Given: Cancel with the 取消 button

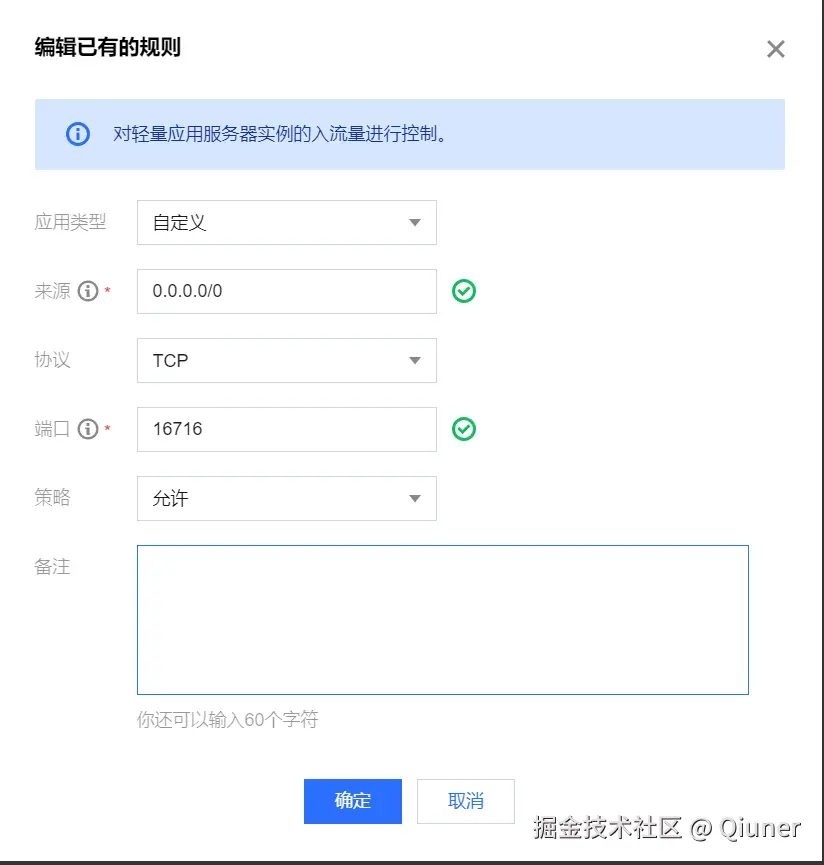Looking at the screenshot, I should (465, 801).
